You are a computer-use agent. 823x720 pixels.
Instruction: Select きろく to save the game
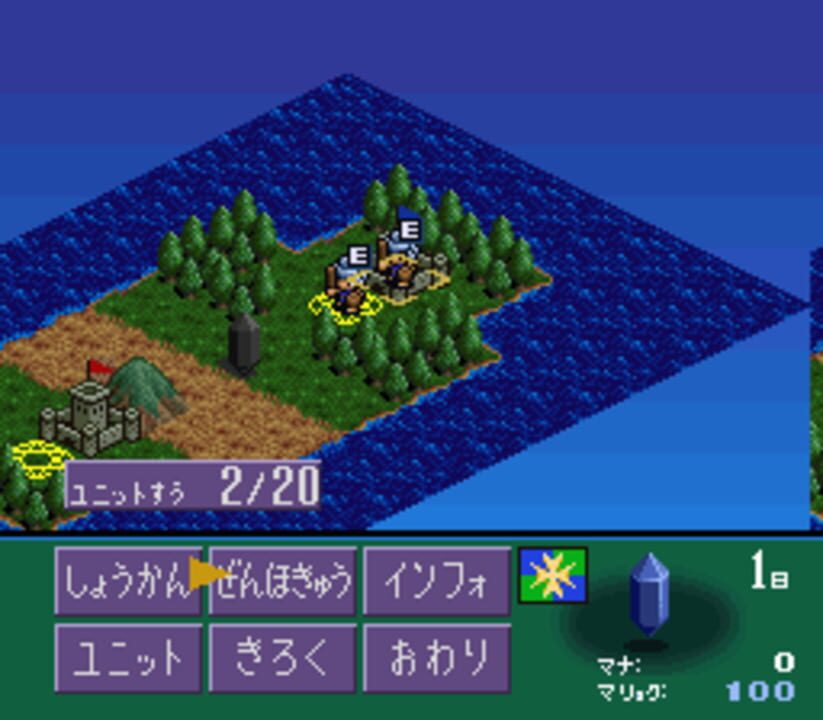point(283,658)
